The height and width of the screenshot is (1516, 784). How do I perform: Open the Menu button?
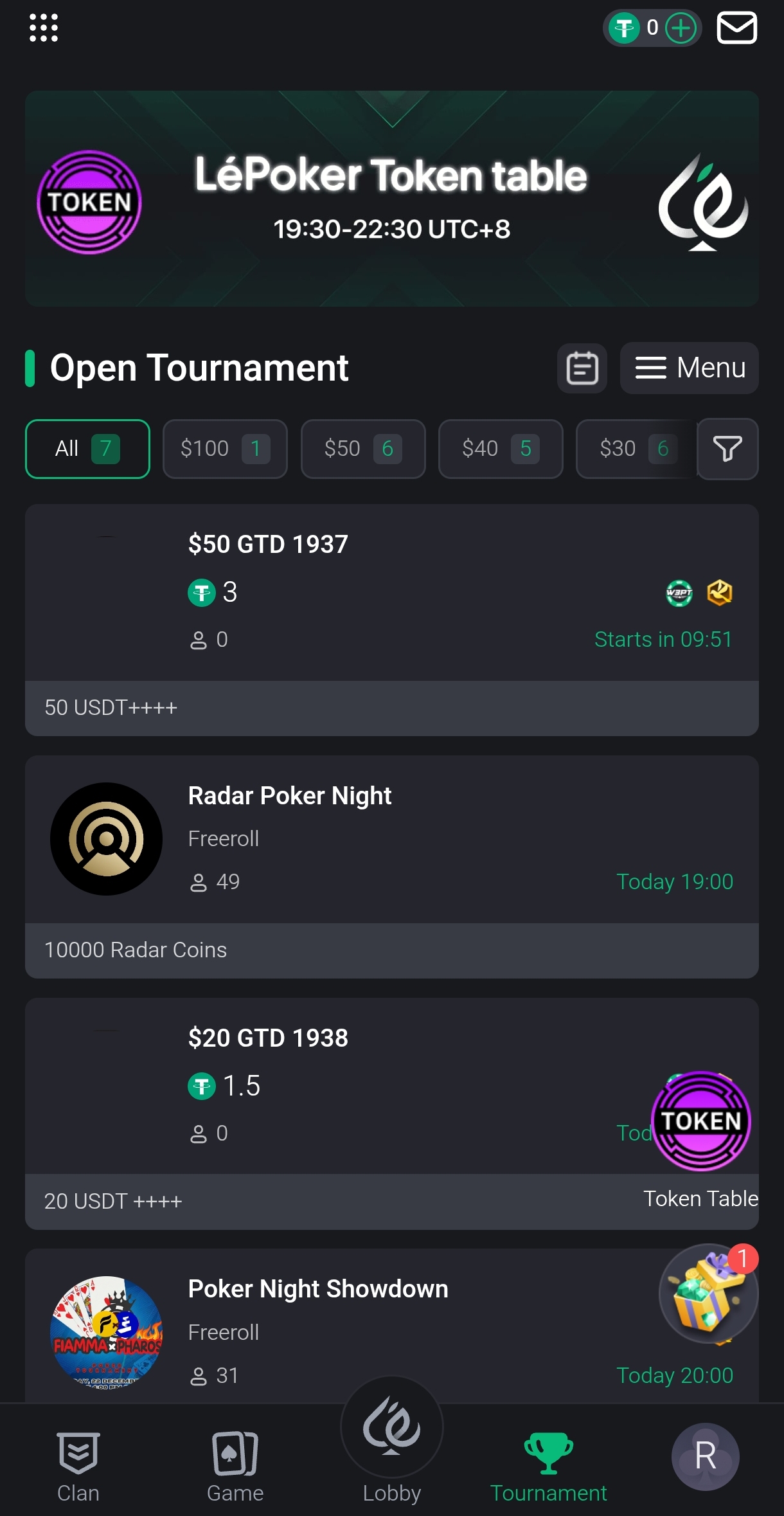[689, 368]
